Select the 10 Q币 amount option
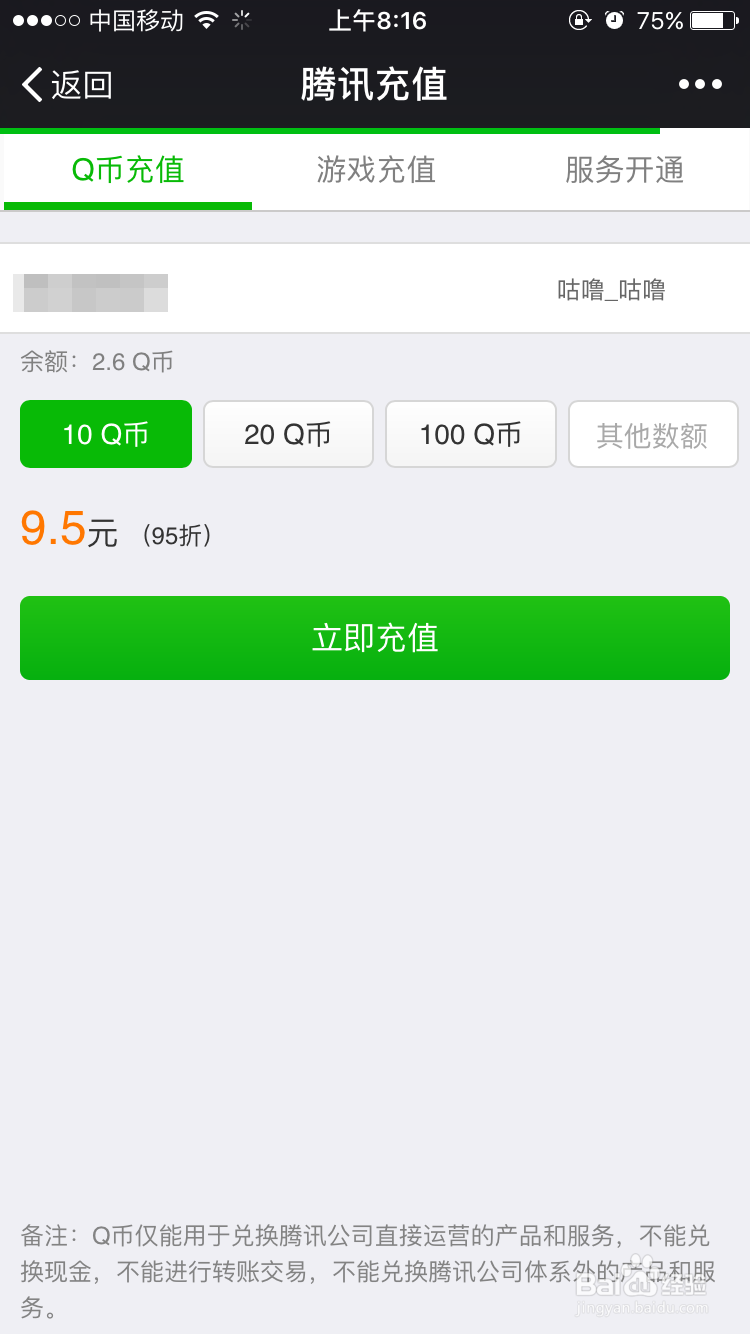 [105, 434]
